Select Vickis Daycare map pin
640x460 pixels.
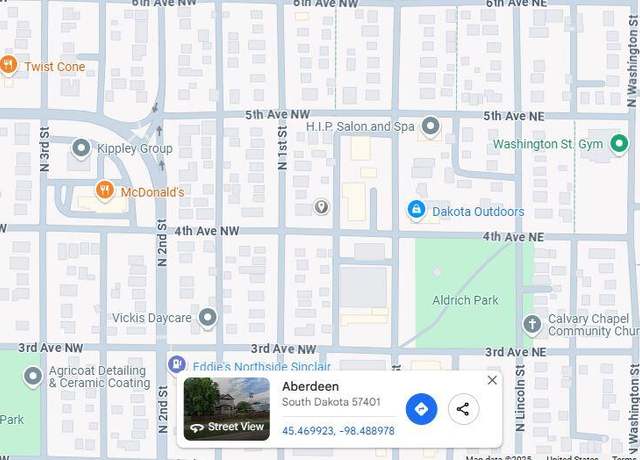pos(208,318)
